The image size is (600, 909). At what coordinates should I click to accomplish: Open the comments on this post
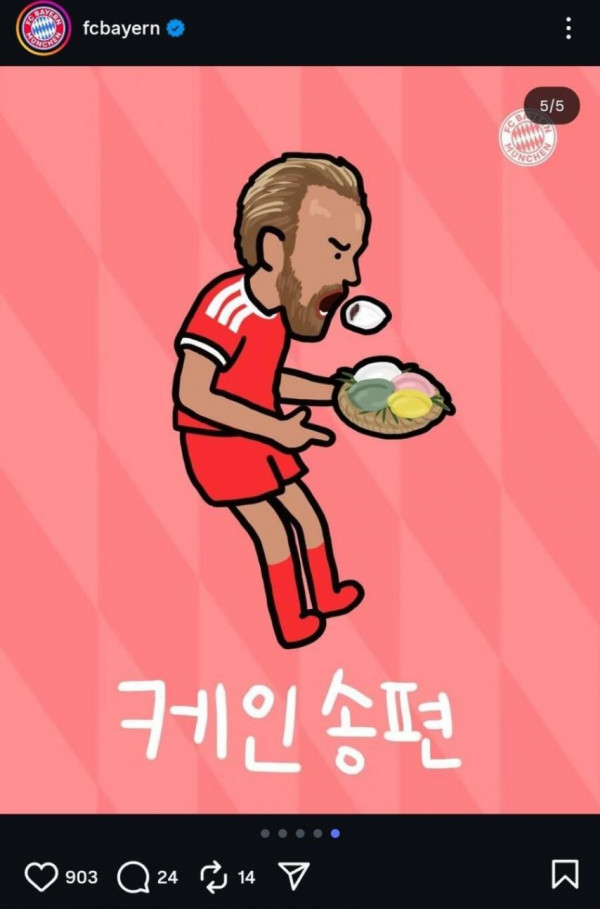point(132,877)
